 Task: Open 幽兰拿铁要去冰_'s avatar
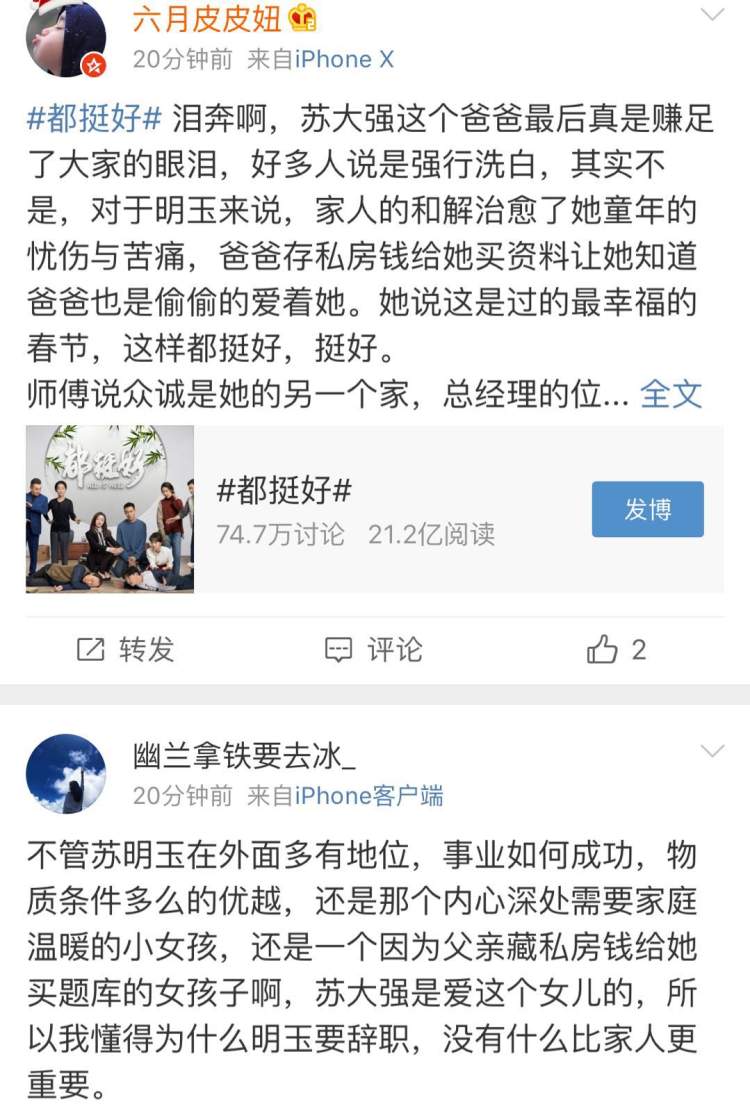click(65, 774)
